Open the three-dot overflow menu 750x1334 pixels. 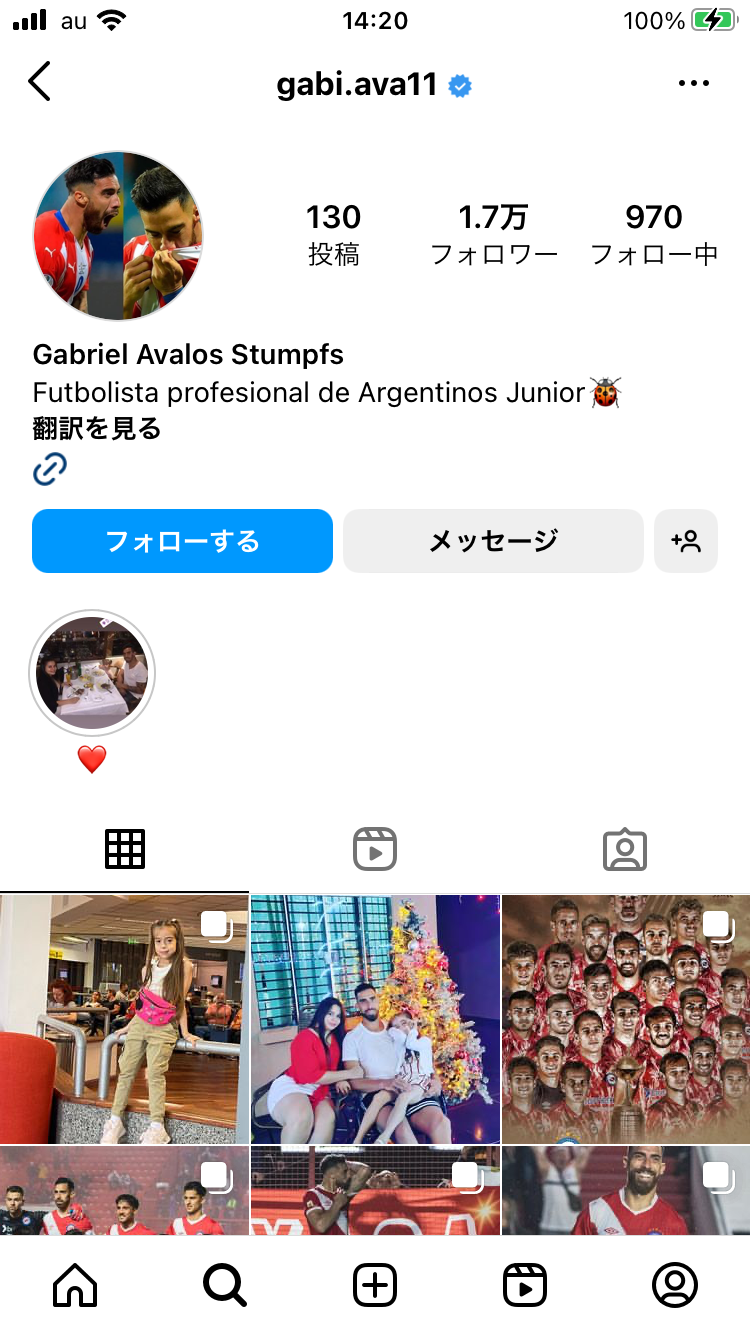[x=693, y=84]
